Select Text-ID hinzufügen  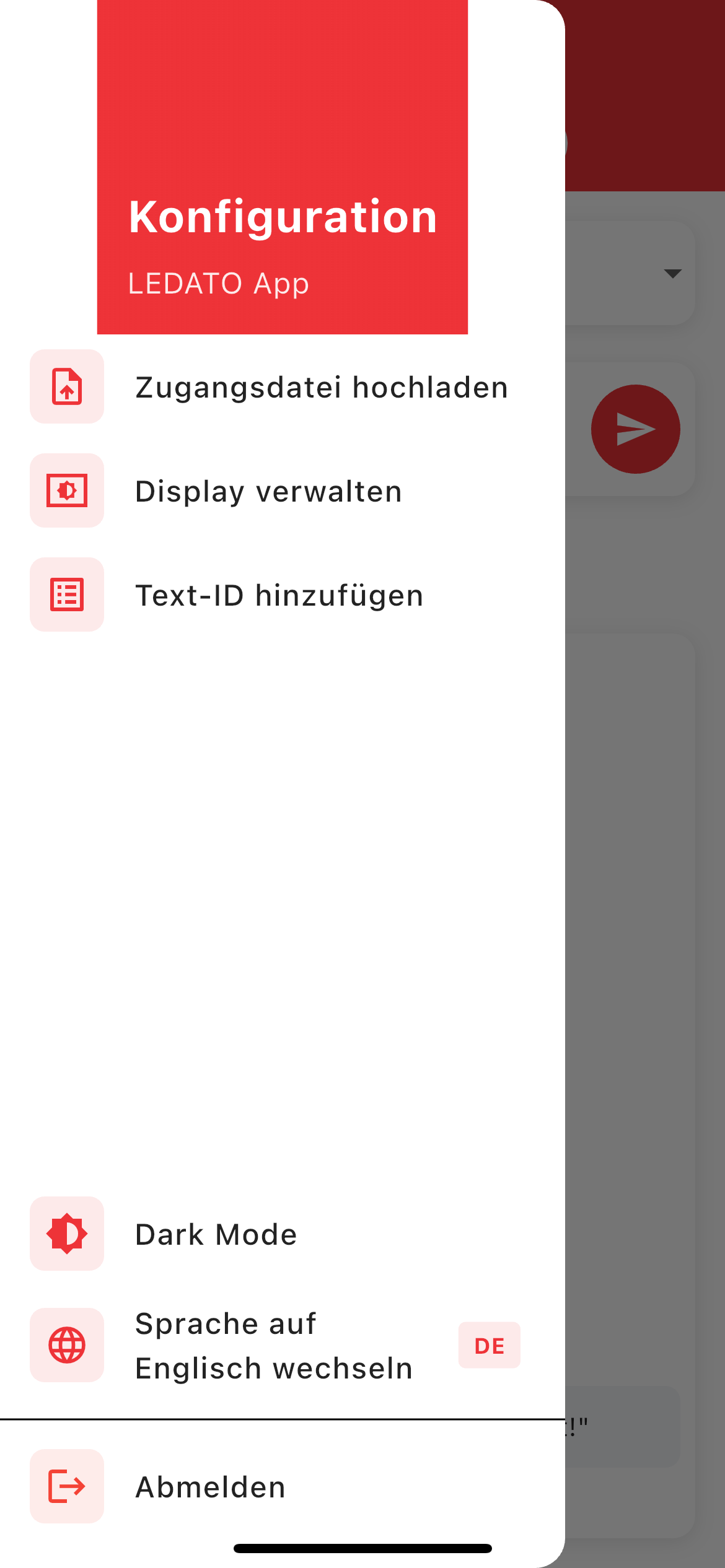click(279, 596)
